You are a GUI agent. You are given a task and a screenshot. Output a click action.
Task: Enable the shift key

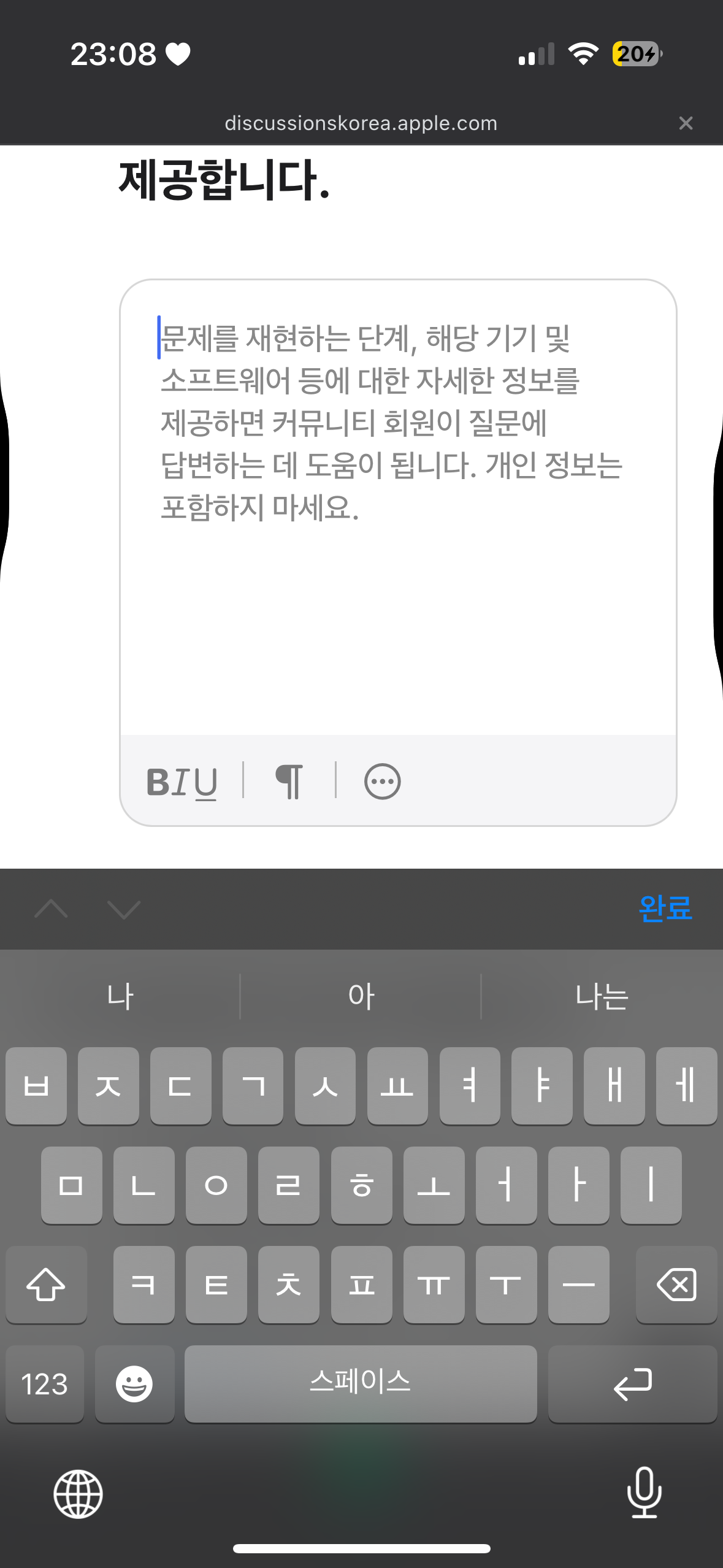(46, 1285)
